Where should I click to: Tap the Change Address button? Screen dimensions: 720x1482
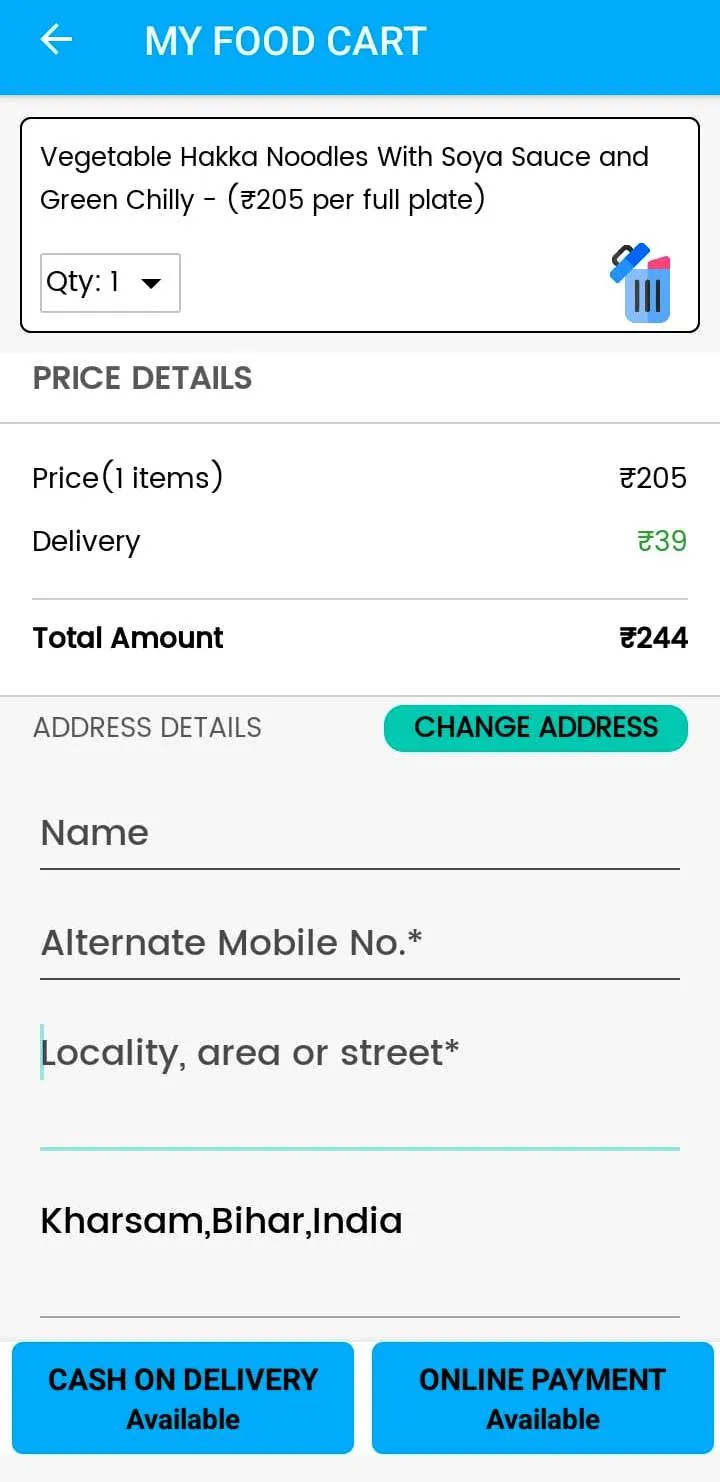[535, 727]
